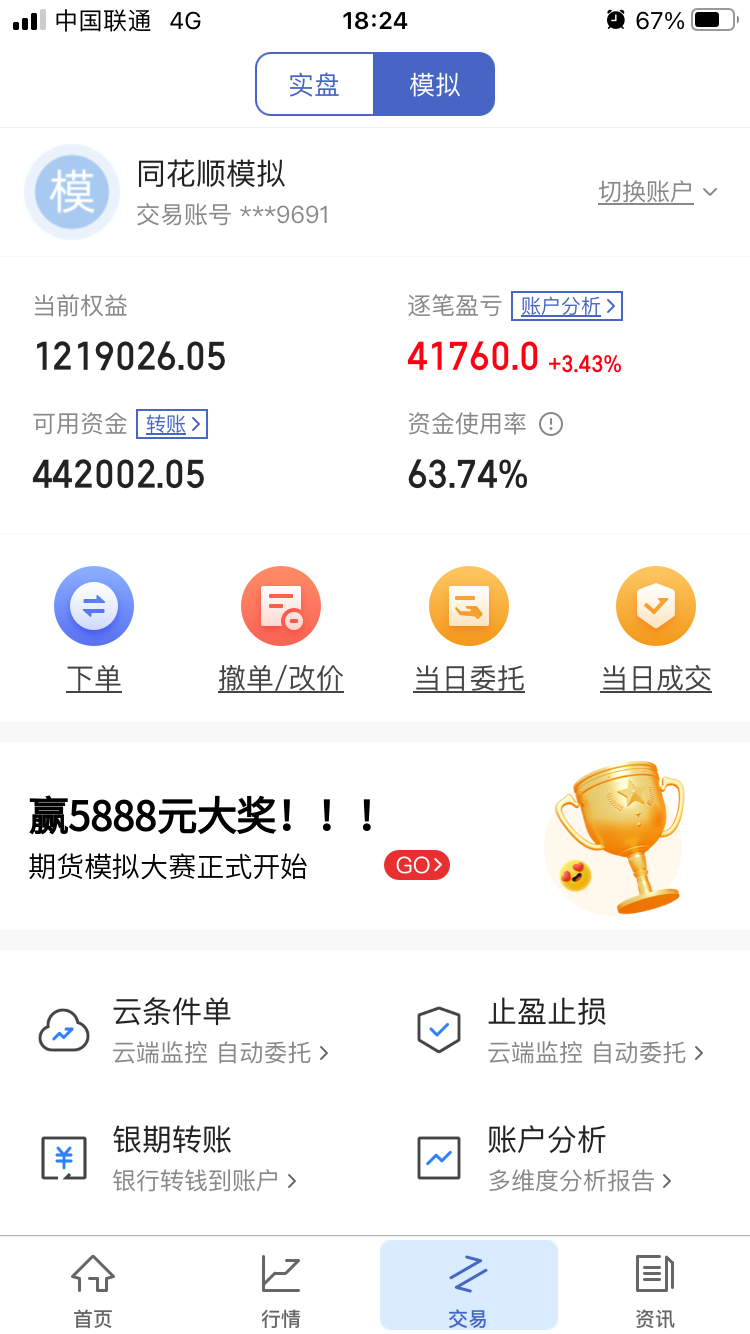Viewport: 750px width, 1334px height.
Task: Tap GO on the 期货模拟大赛 banner
Action: click(417, 865)
